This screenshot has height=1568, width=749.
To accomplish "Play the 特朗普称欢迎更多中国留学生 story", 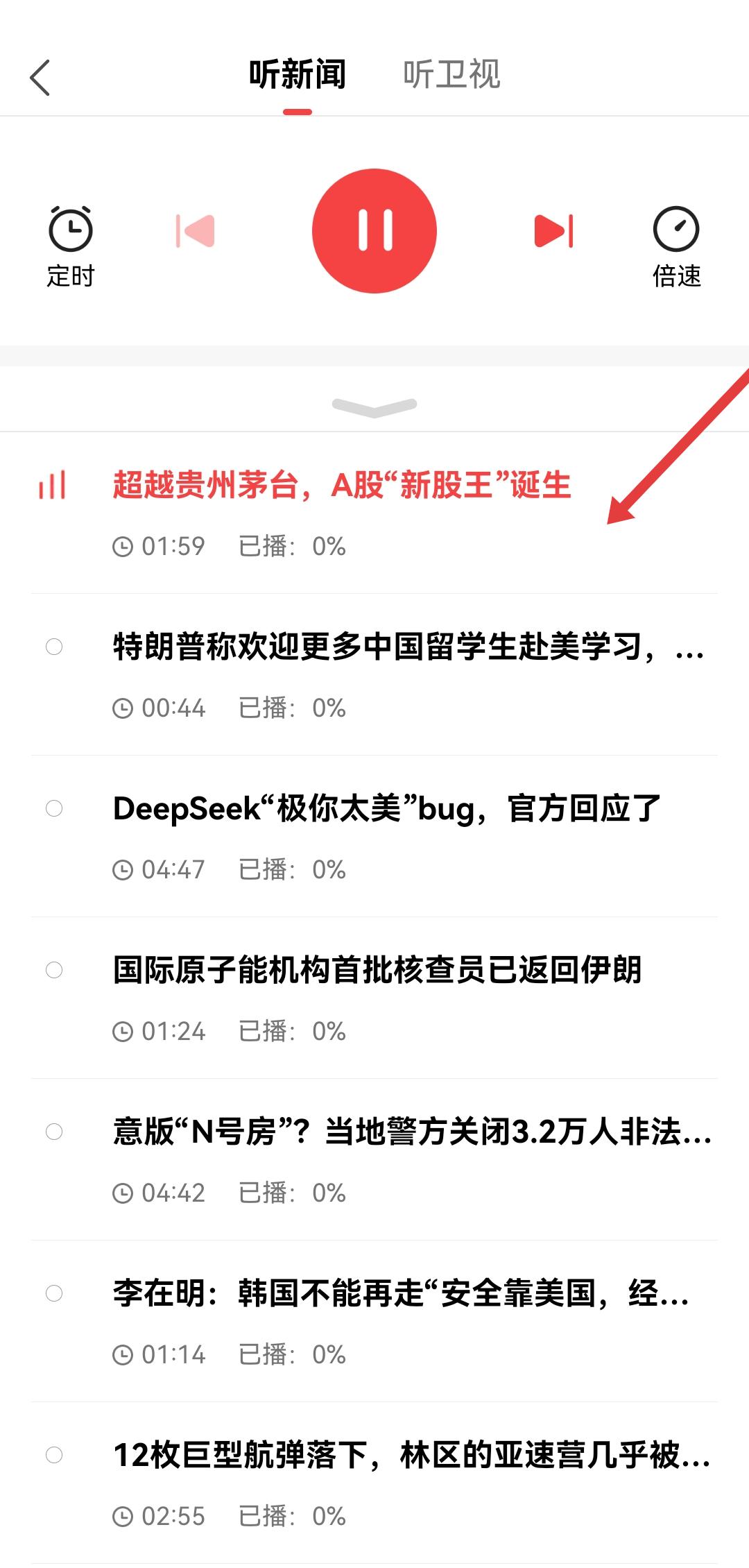I will pos(408,647).
